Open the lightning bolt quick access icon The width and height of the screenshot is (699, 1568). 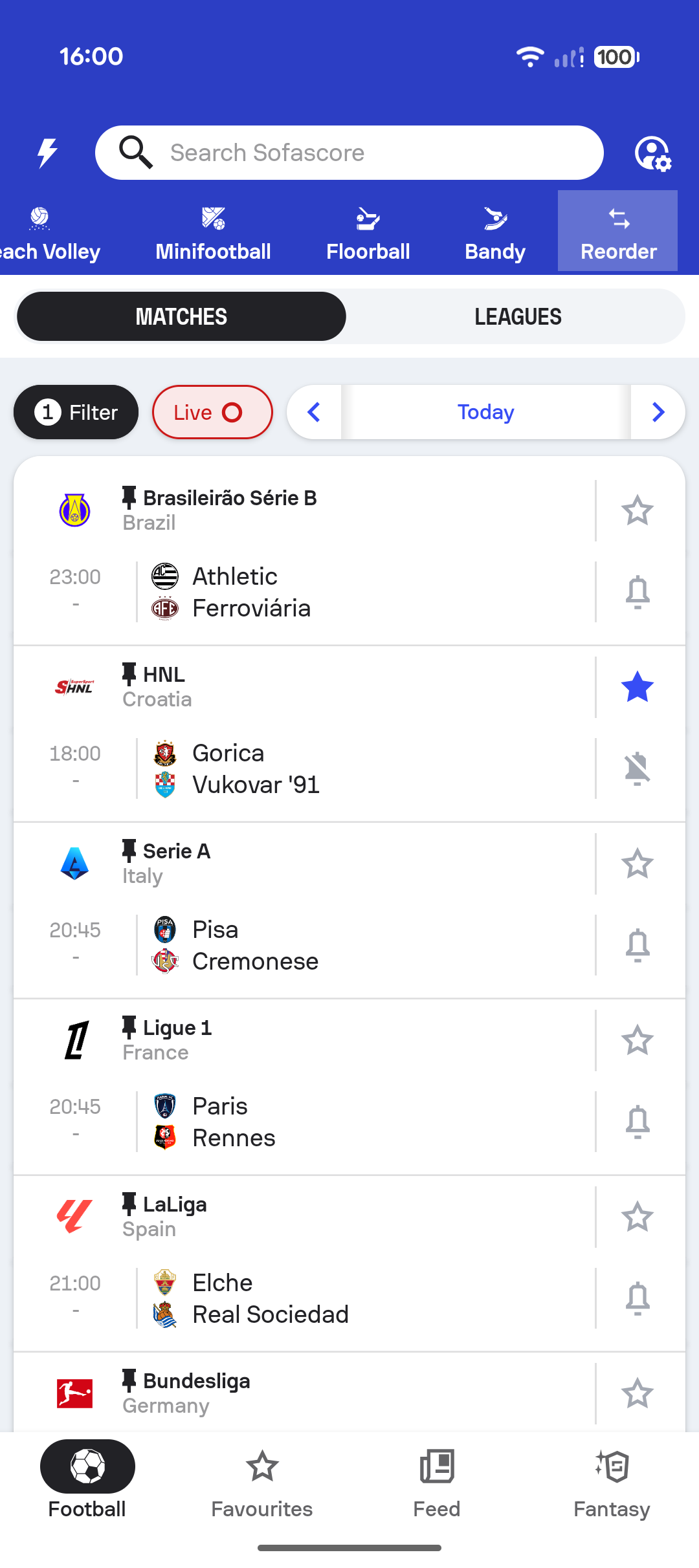point(47,153)
